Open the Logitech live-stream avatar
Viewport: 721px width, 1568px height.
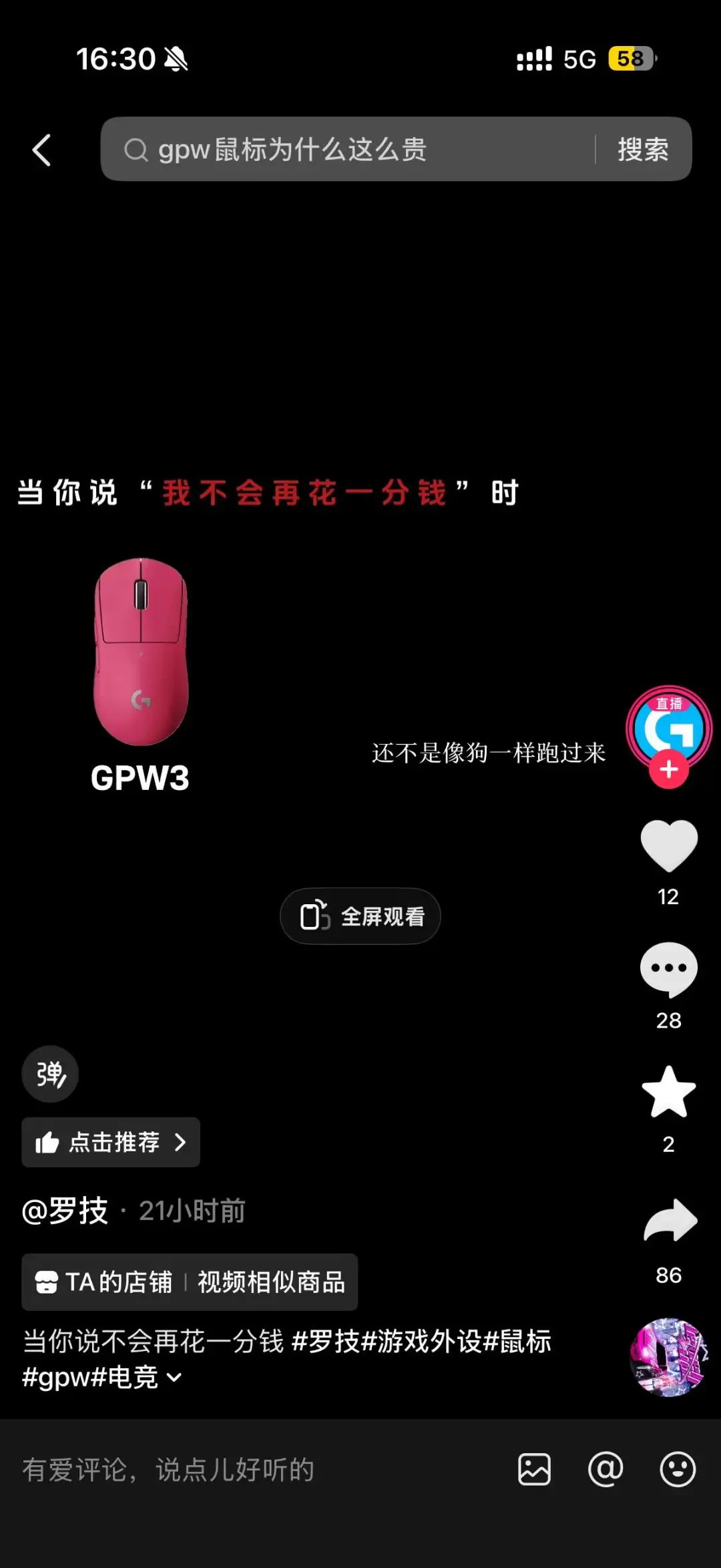(x=668, y=727)
